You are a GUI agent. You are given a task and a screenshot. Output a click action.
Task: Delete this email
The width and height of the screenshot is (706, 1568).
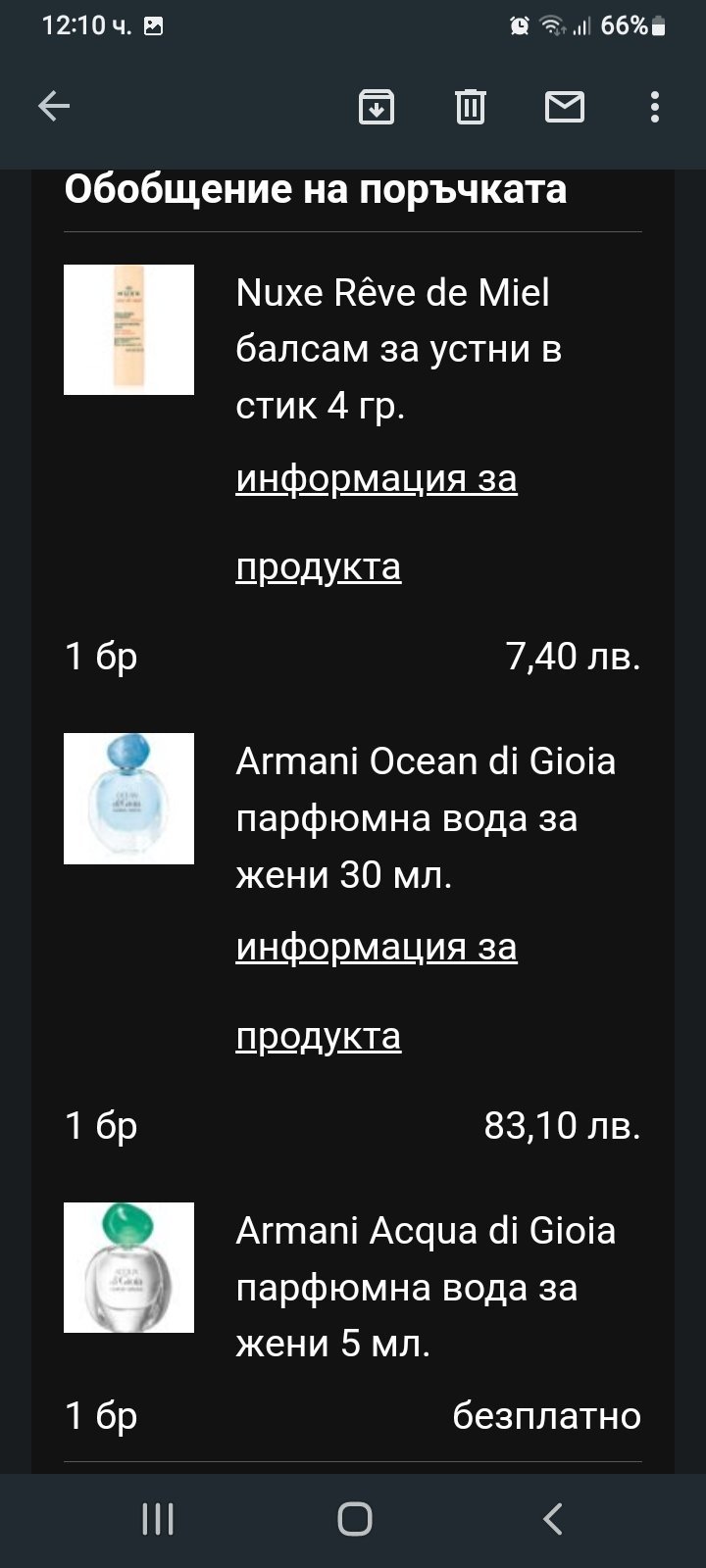(471, 106)
